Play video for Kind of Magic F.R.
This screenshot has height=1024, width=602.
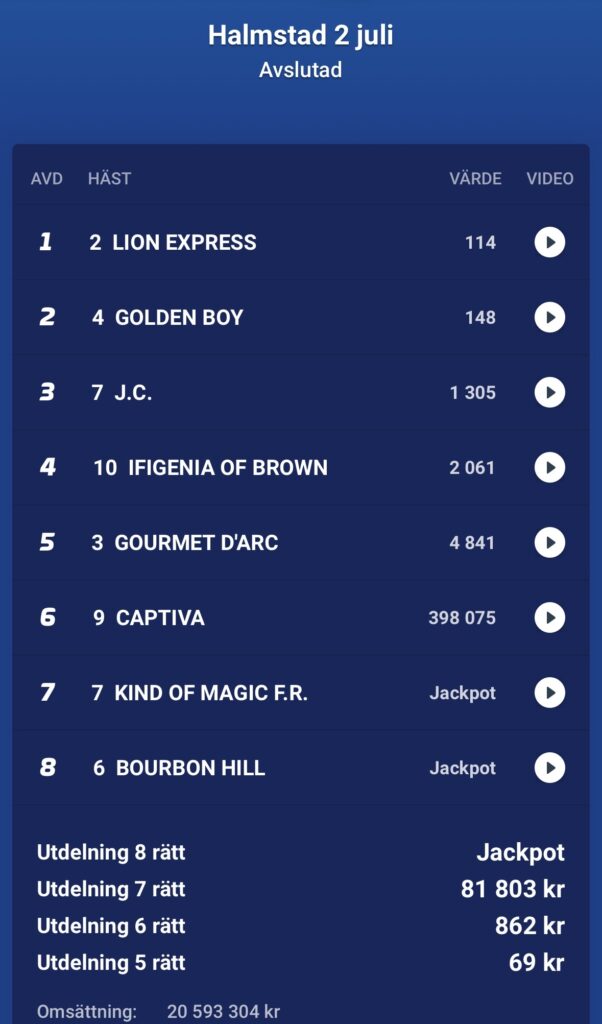[x=550, y=693]
